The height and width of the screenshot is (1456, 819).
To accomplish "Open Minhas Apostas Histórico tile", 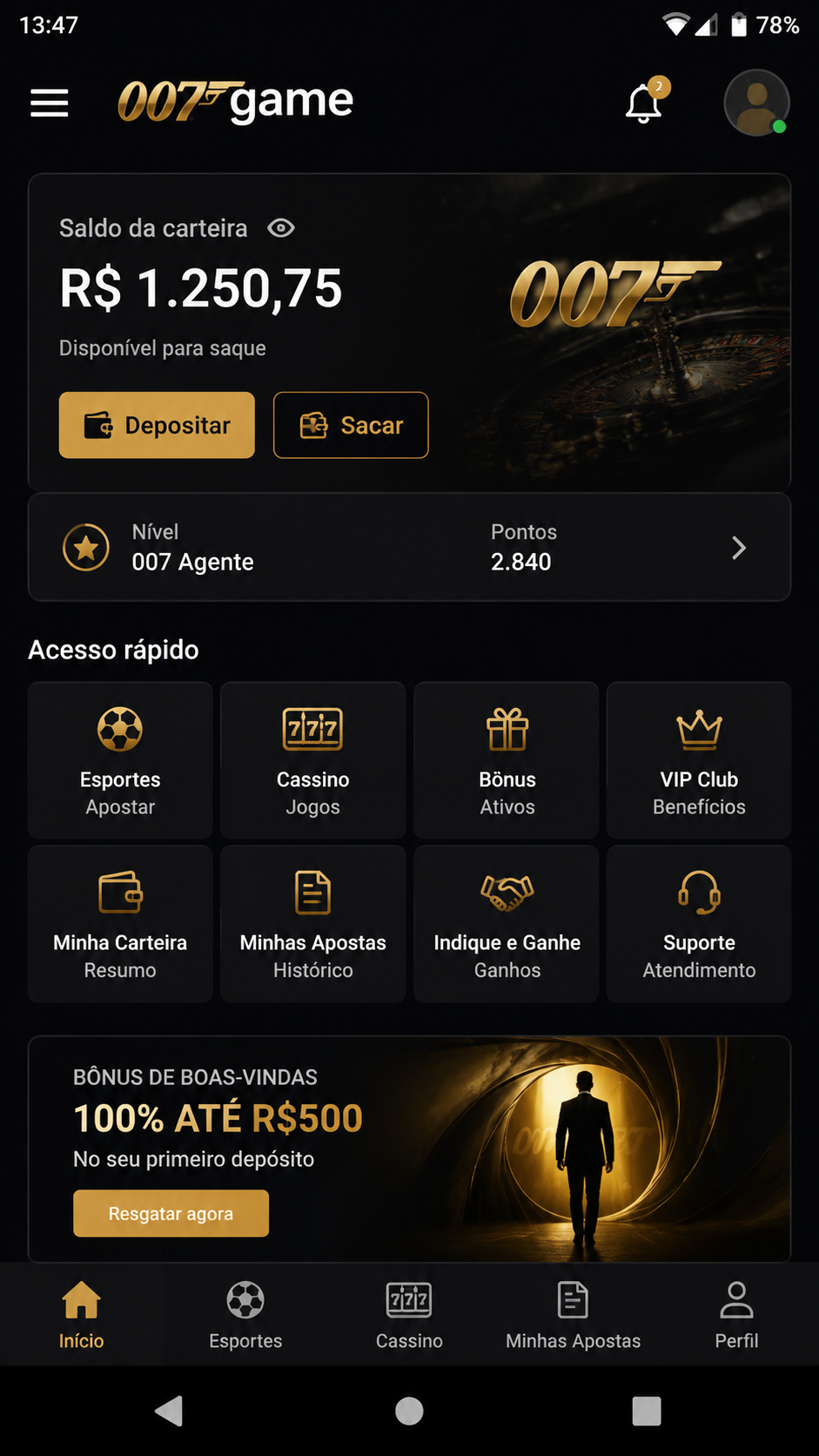I will coord(313,924).
